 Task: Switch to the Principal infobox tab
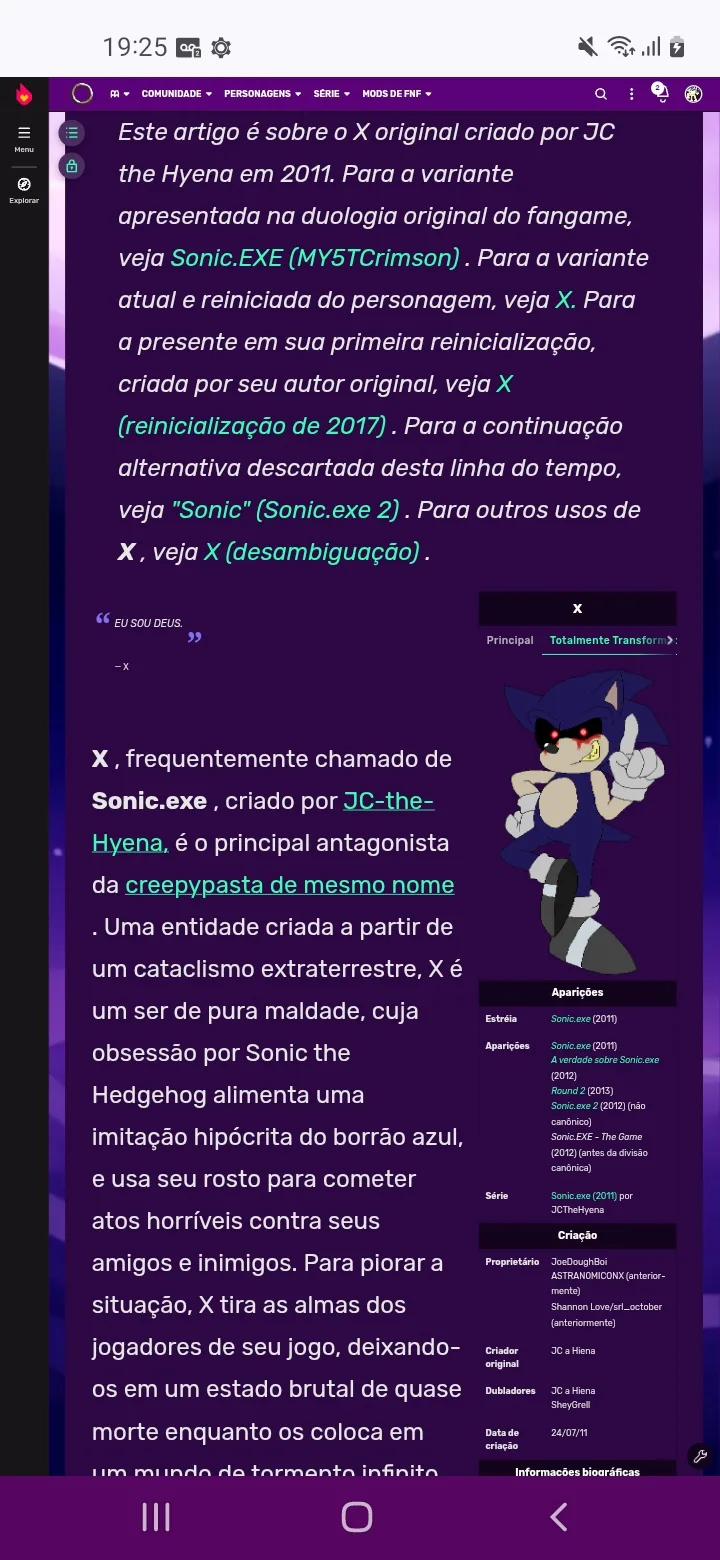pos(510,640)
